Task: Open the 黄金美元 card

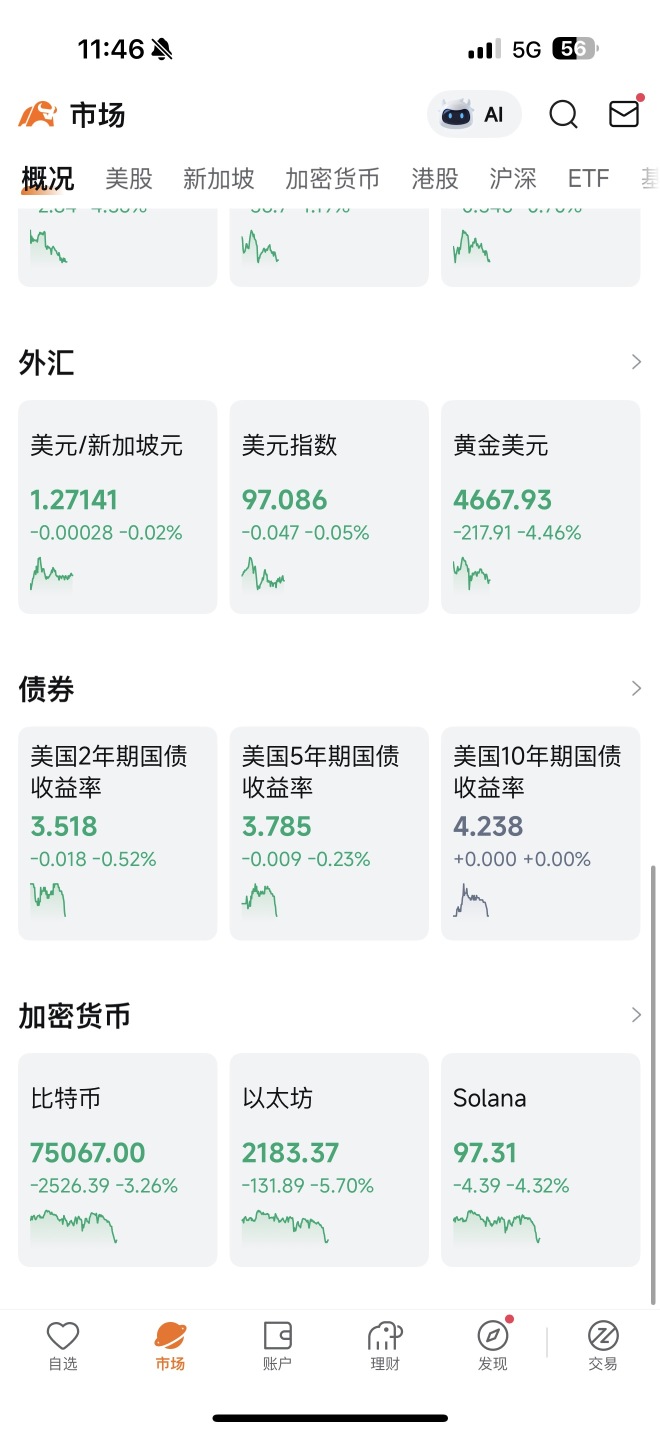Action: pos(541,507)
